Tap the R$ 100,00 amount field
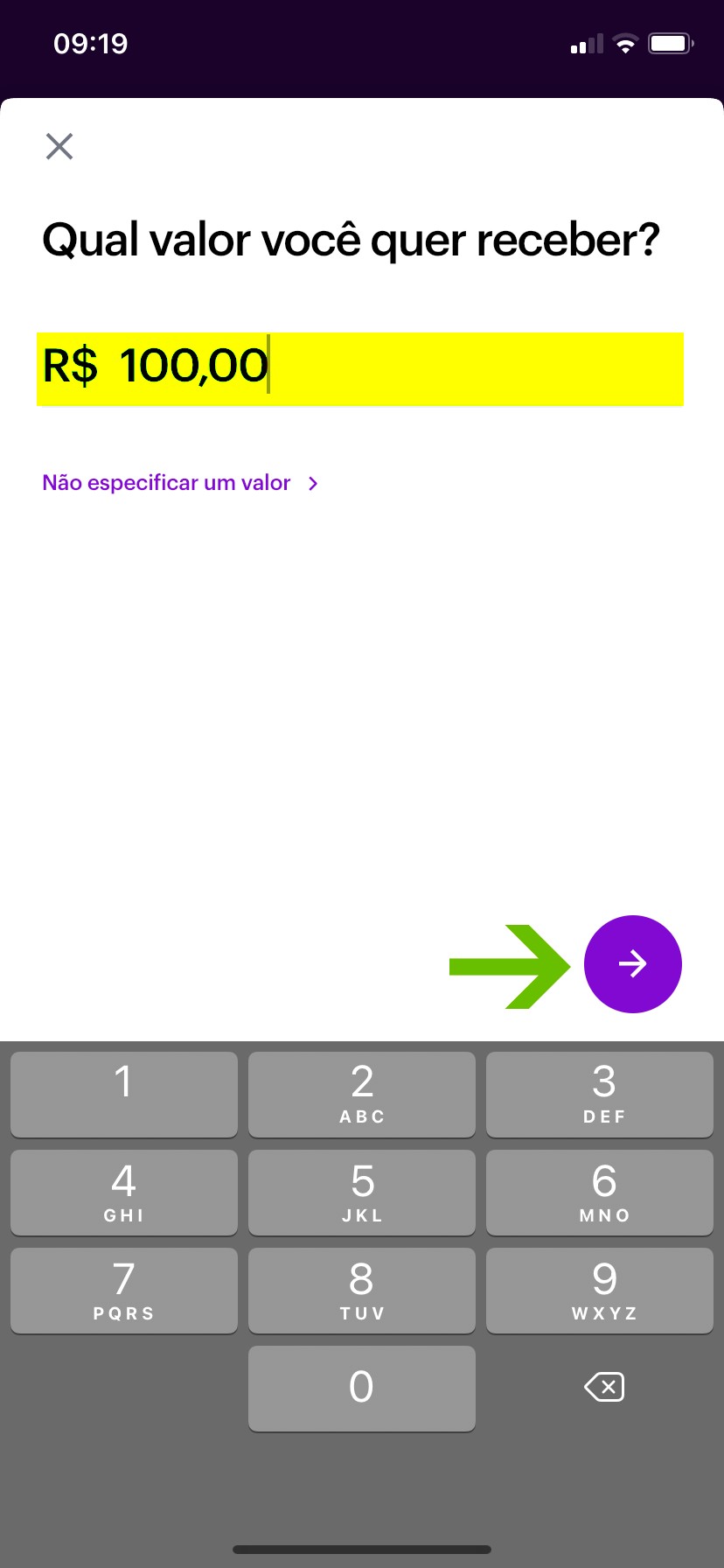The width and height of the screenshot is (724, 1568). (359, 367)
